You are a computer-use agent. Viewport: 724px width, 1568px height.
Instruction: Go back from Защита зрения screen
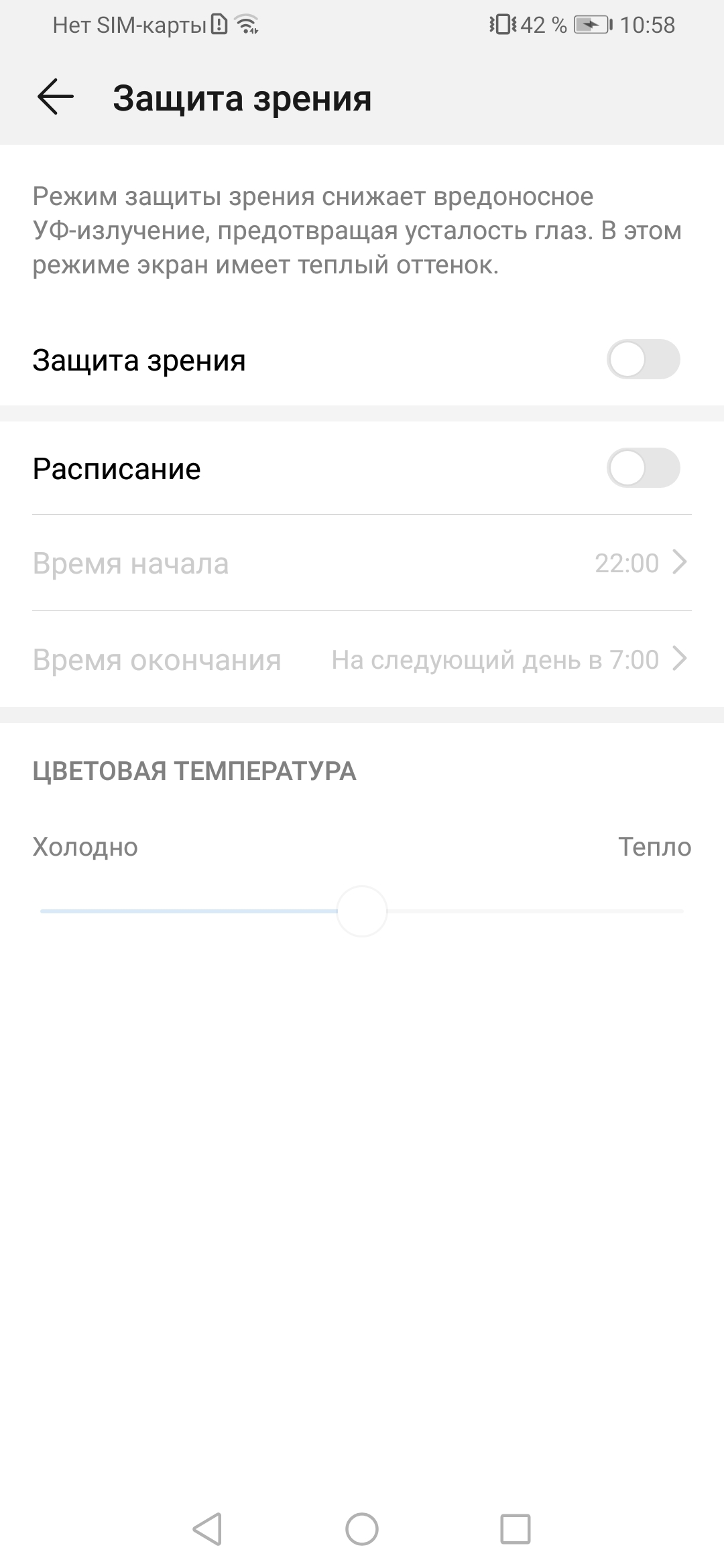(56, 97)
